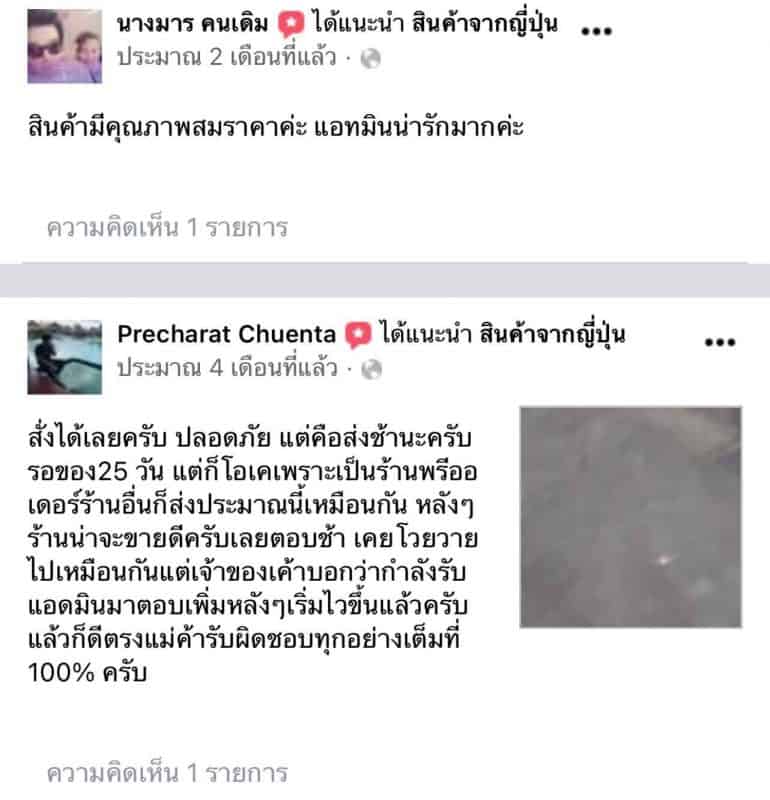Viewport: 770px width, 800px height.
Task: Show the 1 comment under นางมาร คนเดิม's review
Action: [x=167, y=228]
